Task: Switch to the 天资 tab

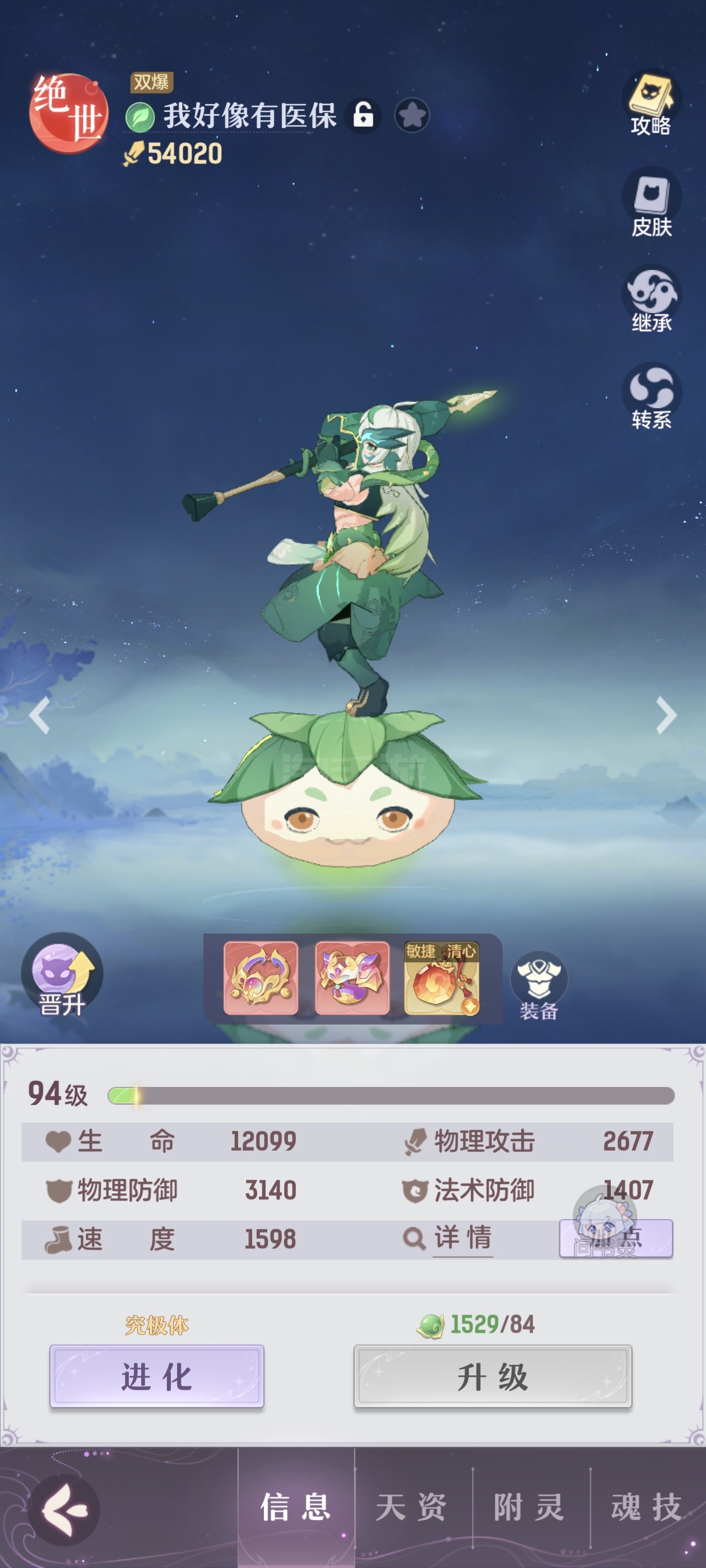Action: point(412,1508)
